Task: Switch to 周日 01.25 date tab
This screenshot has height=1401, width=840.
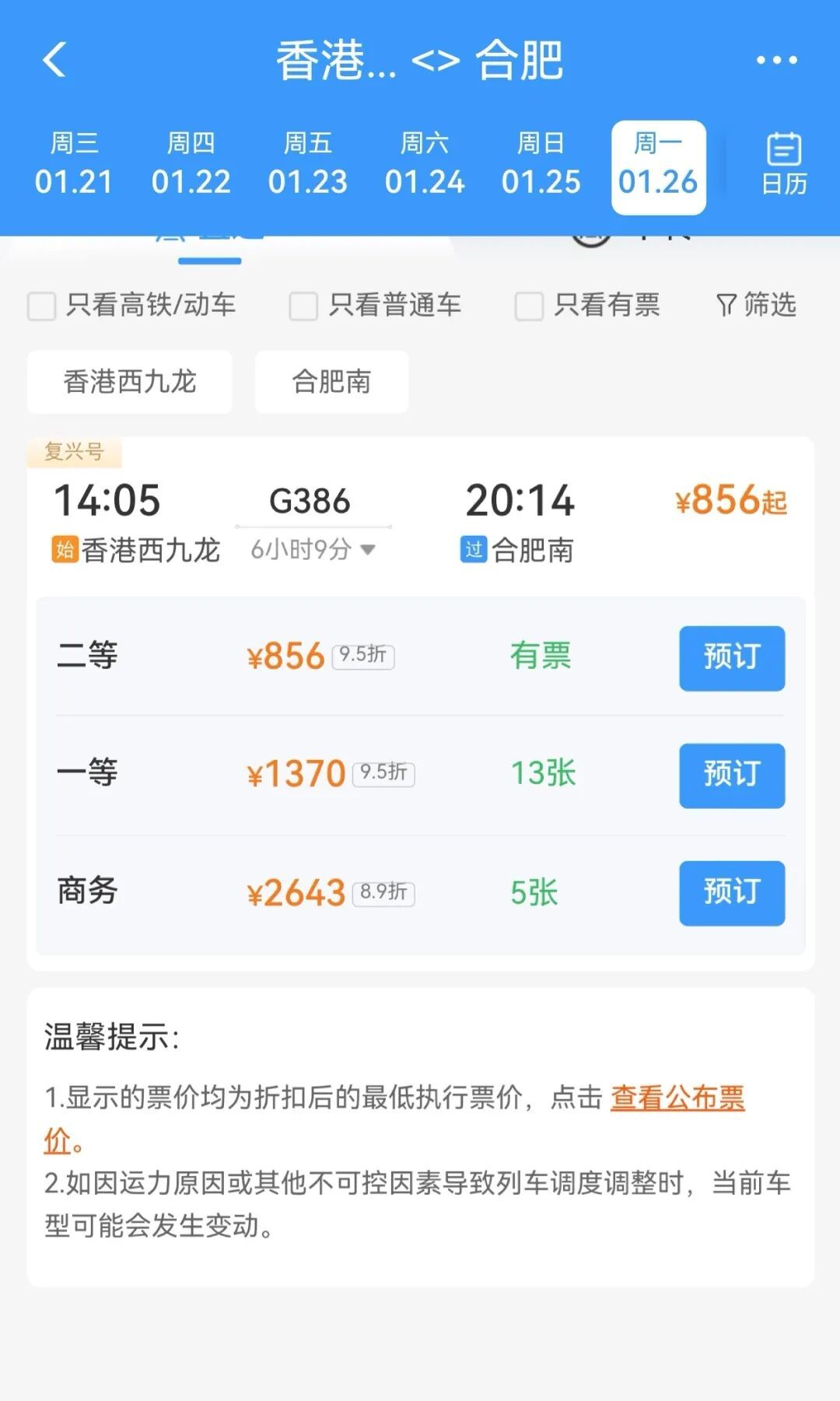Action: 542,163
